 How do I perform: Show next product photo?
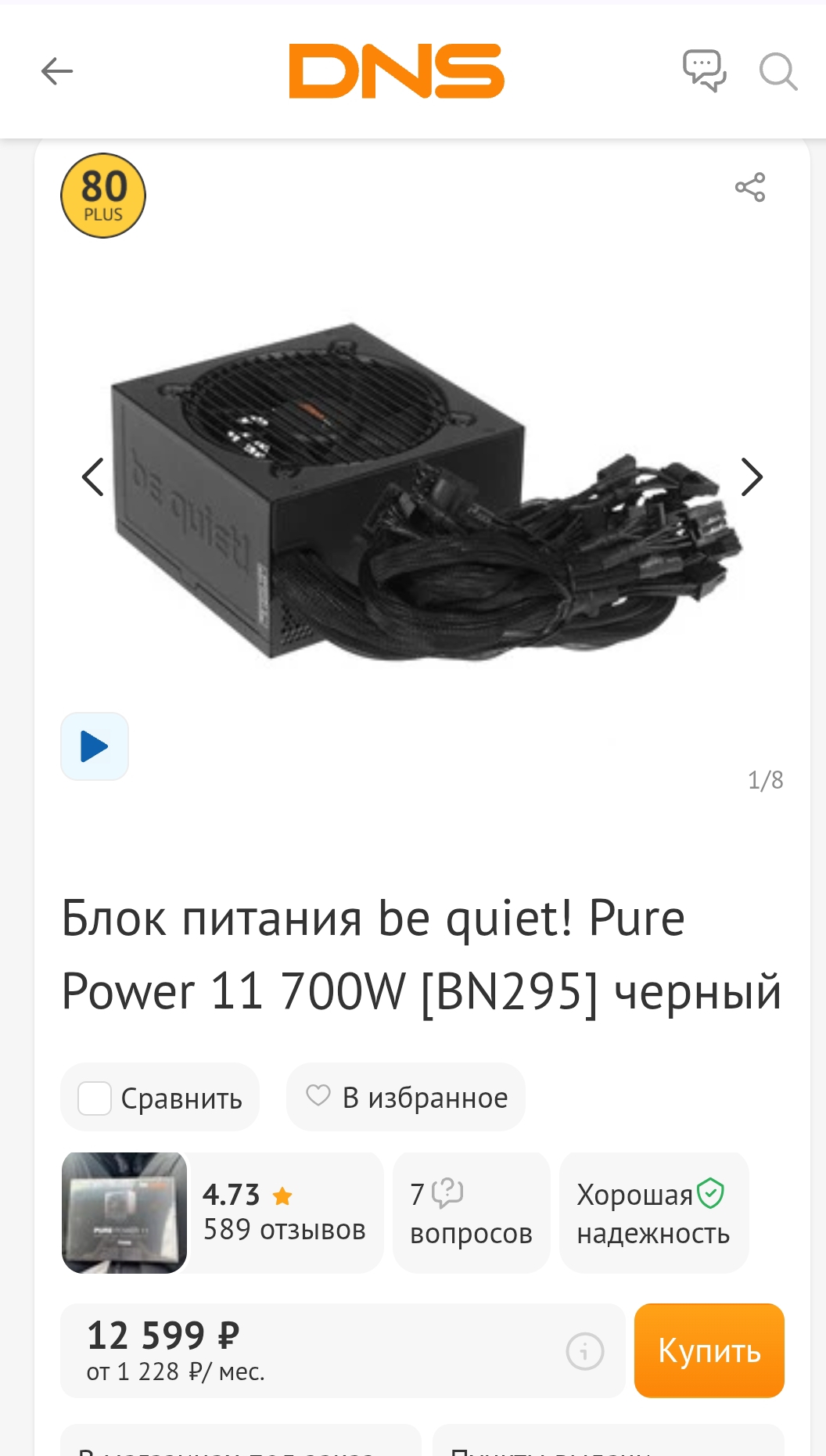751,477
